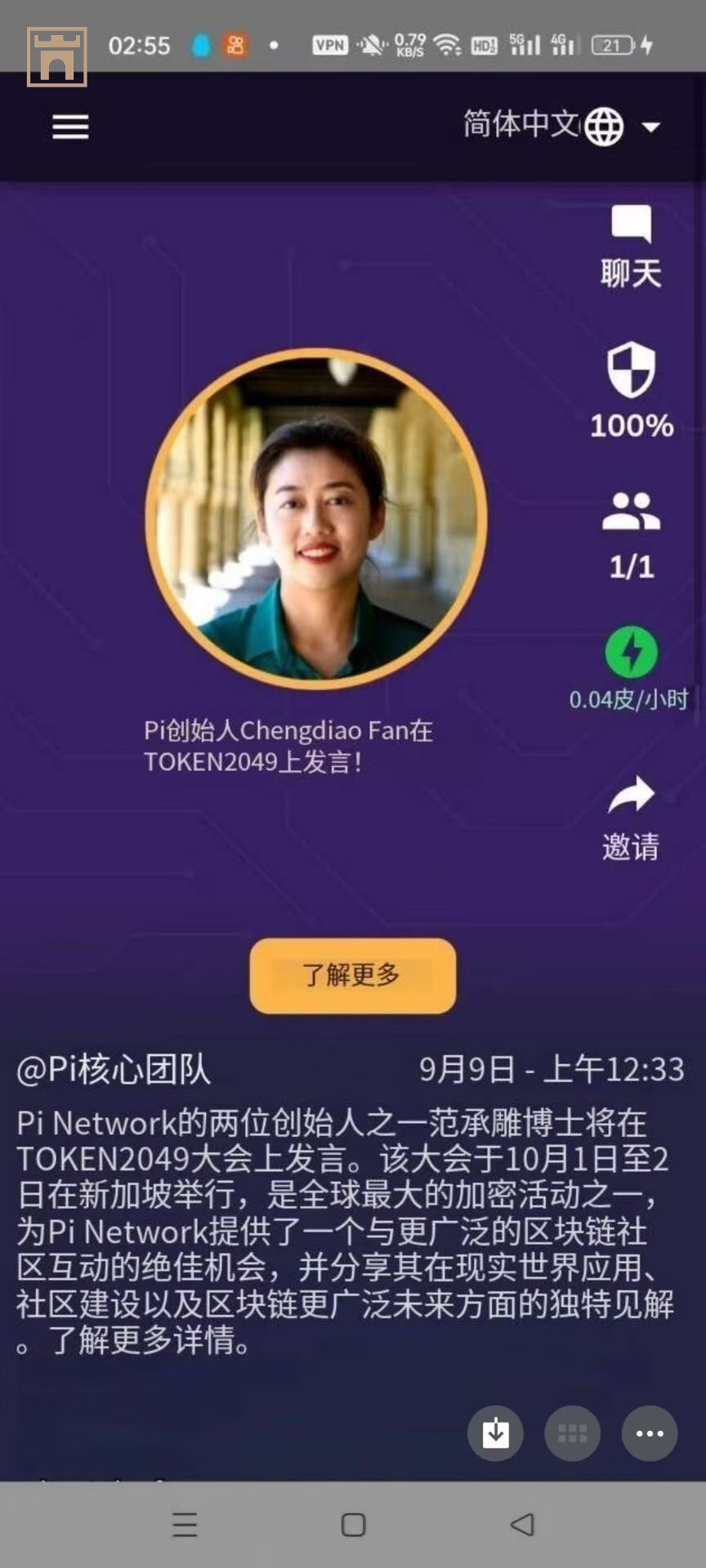Viewport: 706px width, 1568px height.
Task: Tap the 了解更多 button
Action: coord(352,975)
